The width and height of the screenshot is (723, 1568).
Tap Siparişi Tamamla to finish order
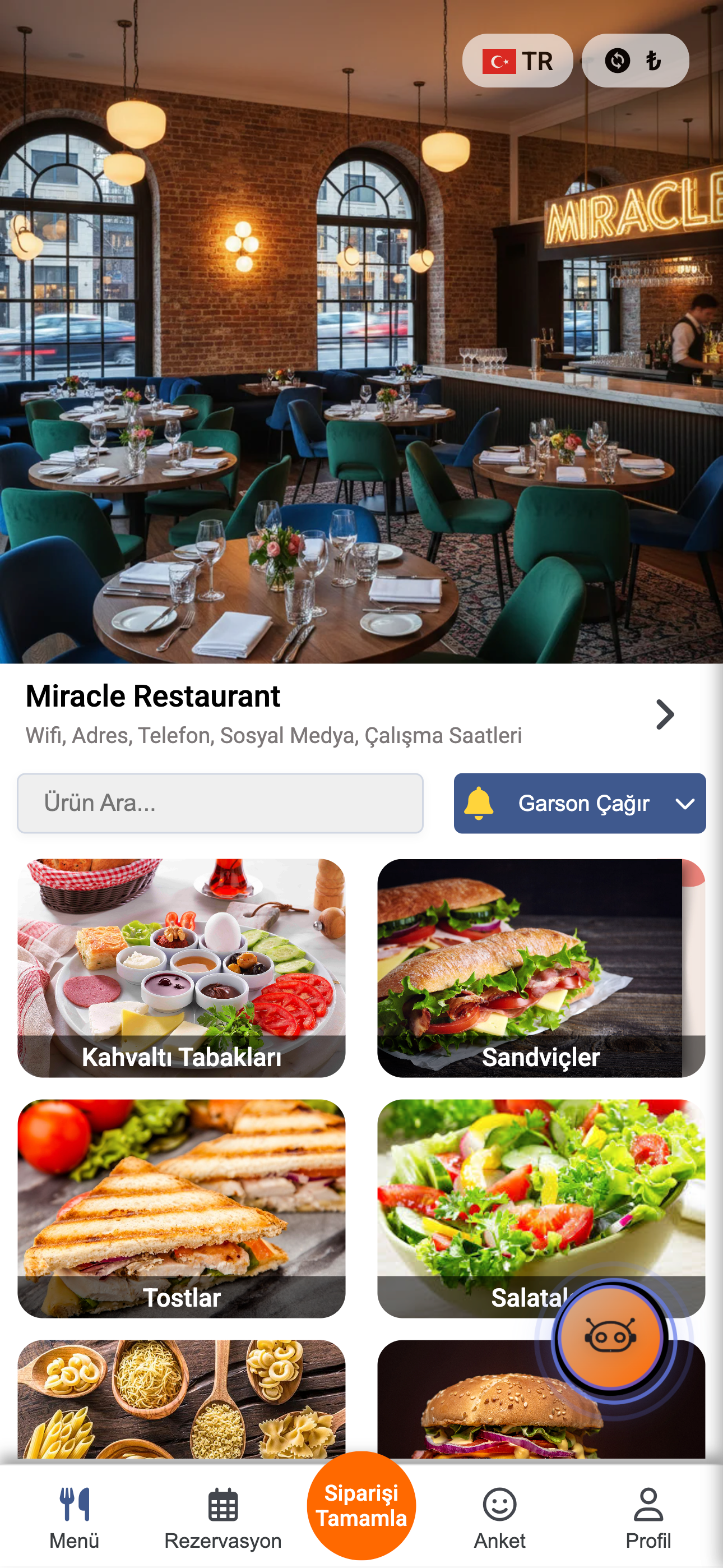point(361,1505)
